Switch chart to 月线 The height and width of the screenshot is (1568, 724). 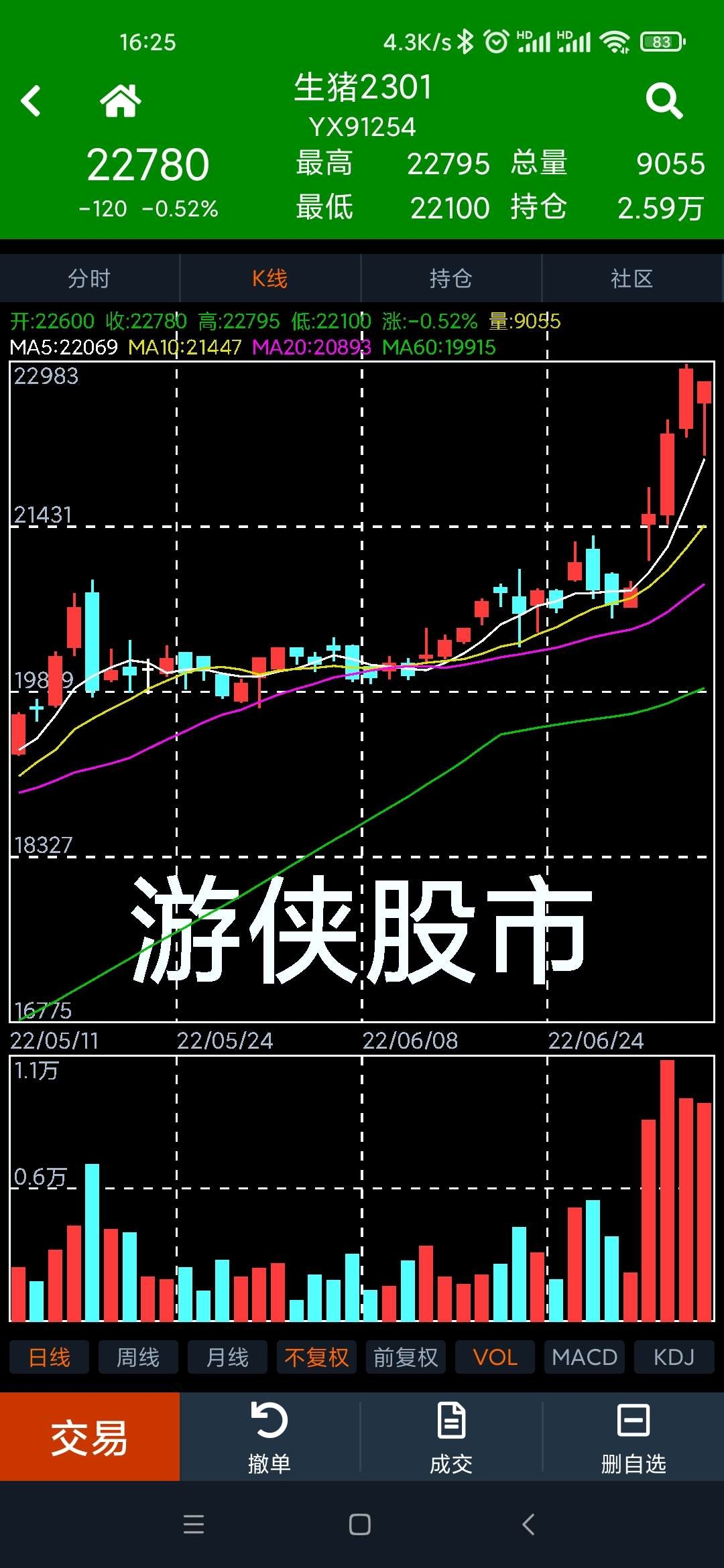click(x=227, y=1357)
